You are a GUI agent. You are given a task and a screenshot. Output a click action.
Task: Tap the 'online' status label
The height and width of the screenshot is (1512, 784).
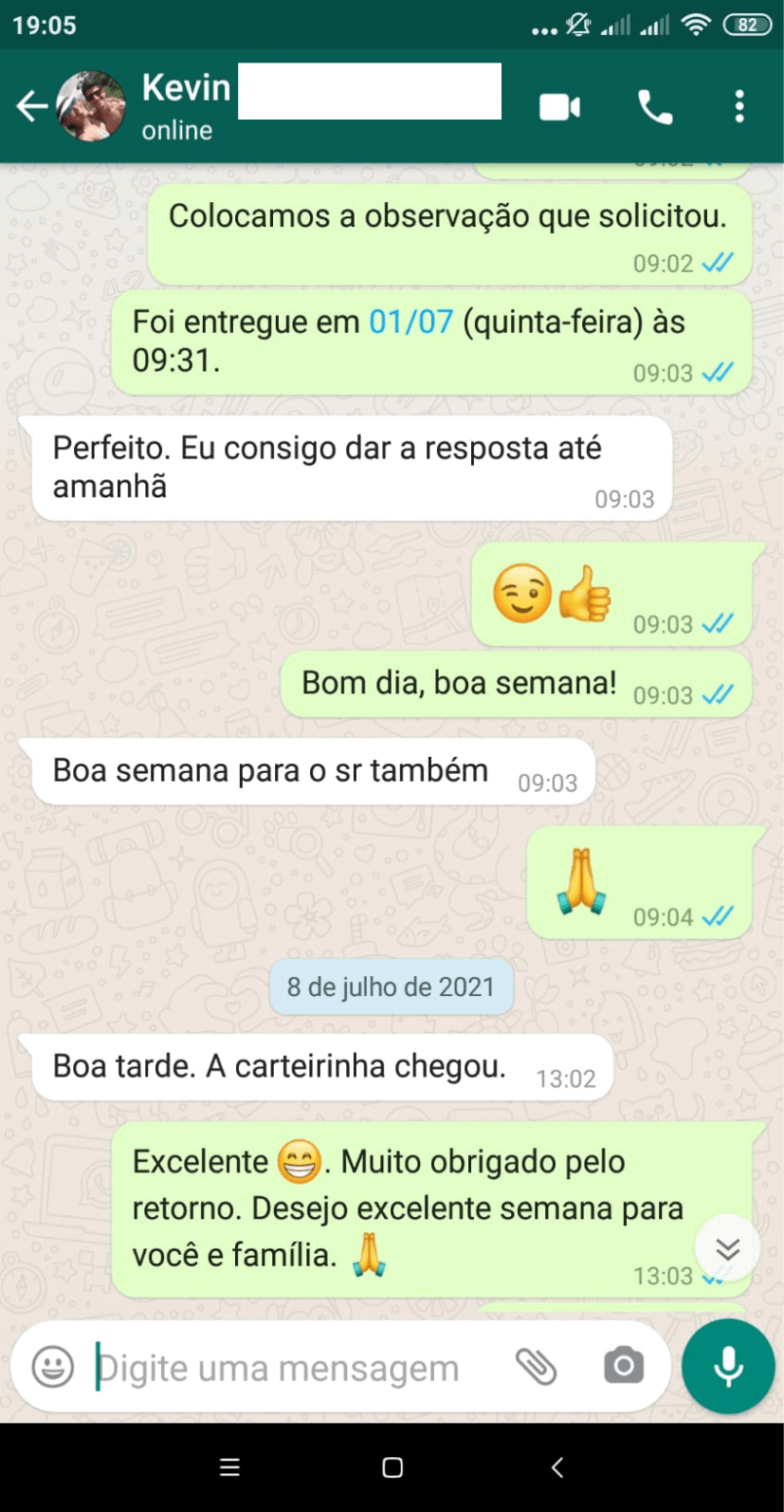point(177,130)
